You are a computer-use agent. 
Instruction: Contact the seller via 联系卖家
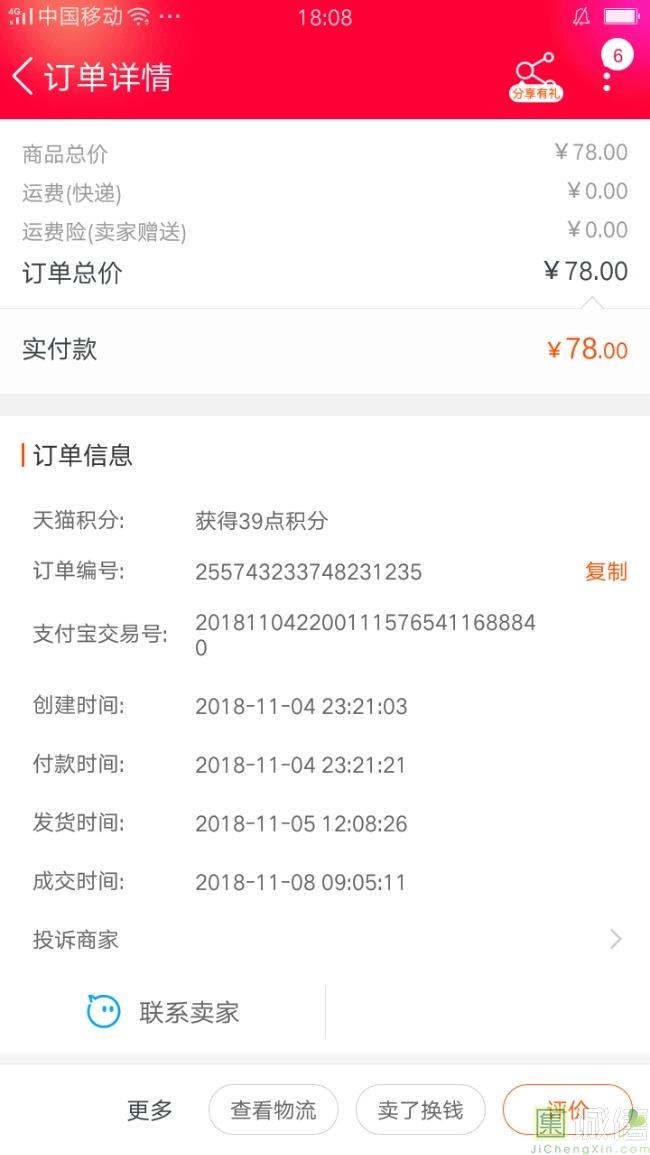coord(164,1012)
